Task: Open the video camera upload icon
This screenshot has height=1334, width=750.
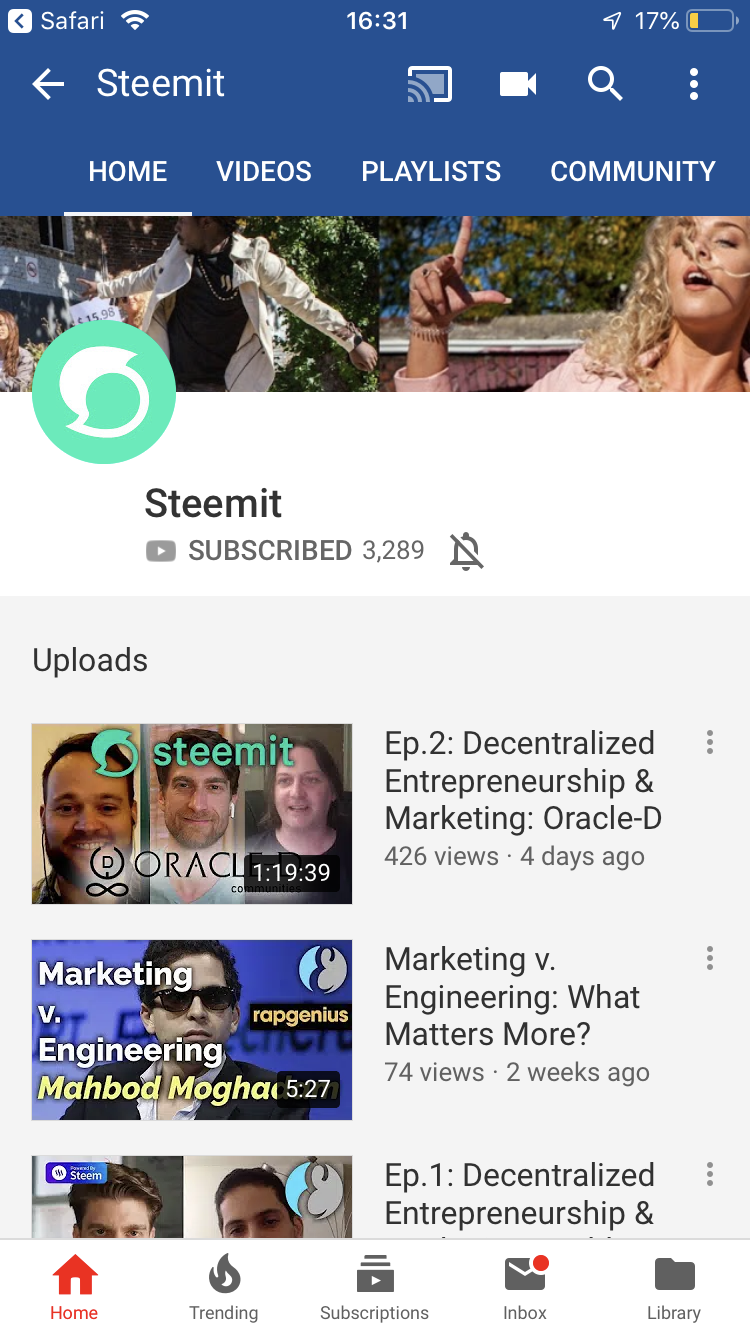Action: click(518, 84)
